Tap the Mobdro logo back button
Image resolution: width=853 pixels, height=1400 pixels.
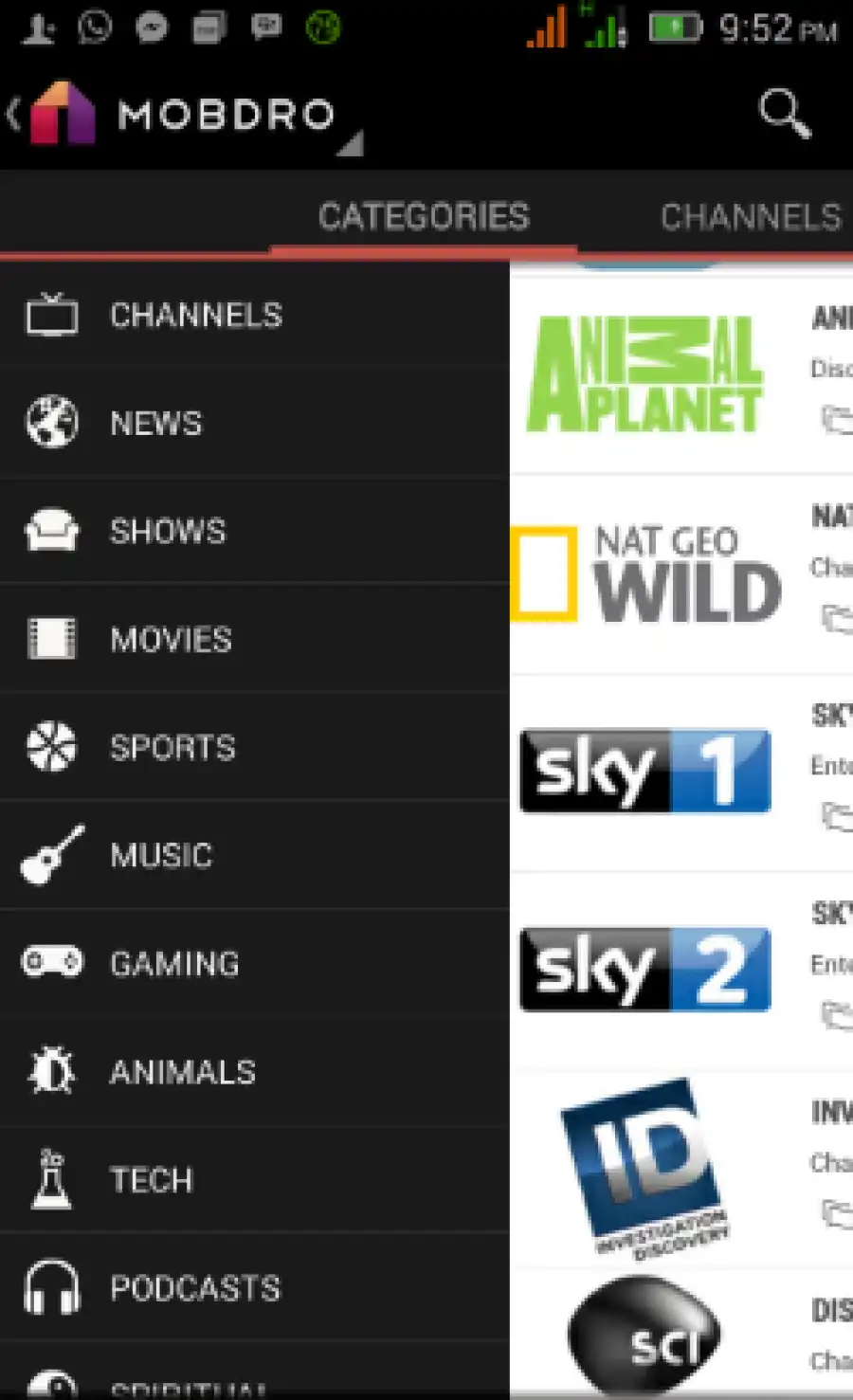click(x=57, y=114)
